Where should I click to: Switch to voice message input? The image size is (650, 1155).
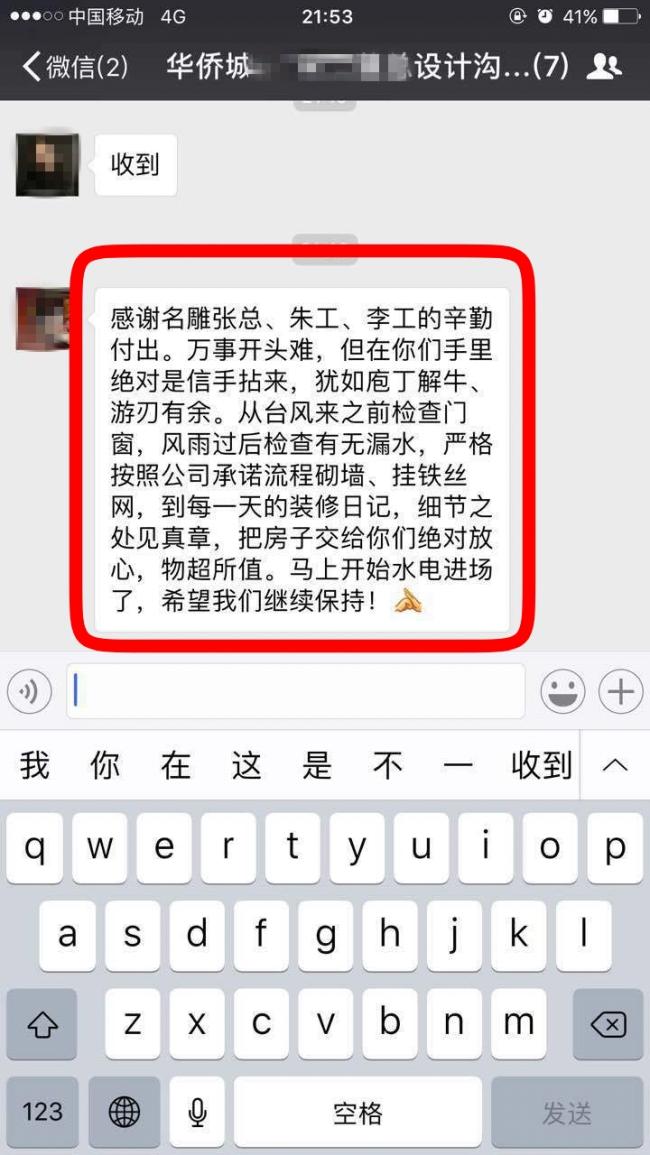30,691
